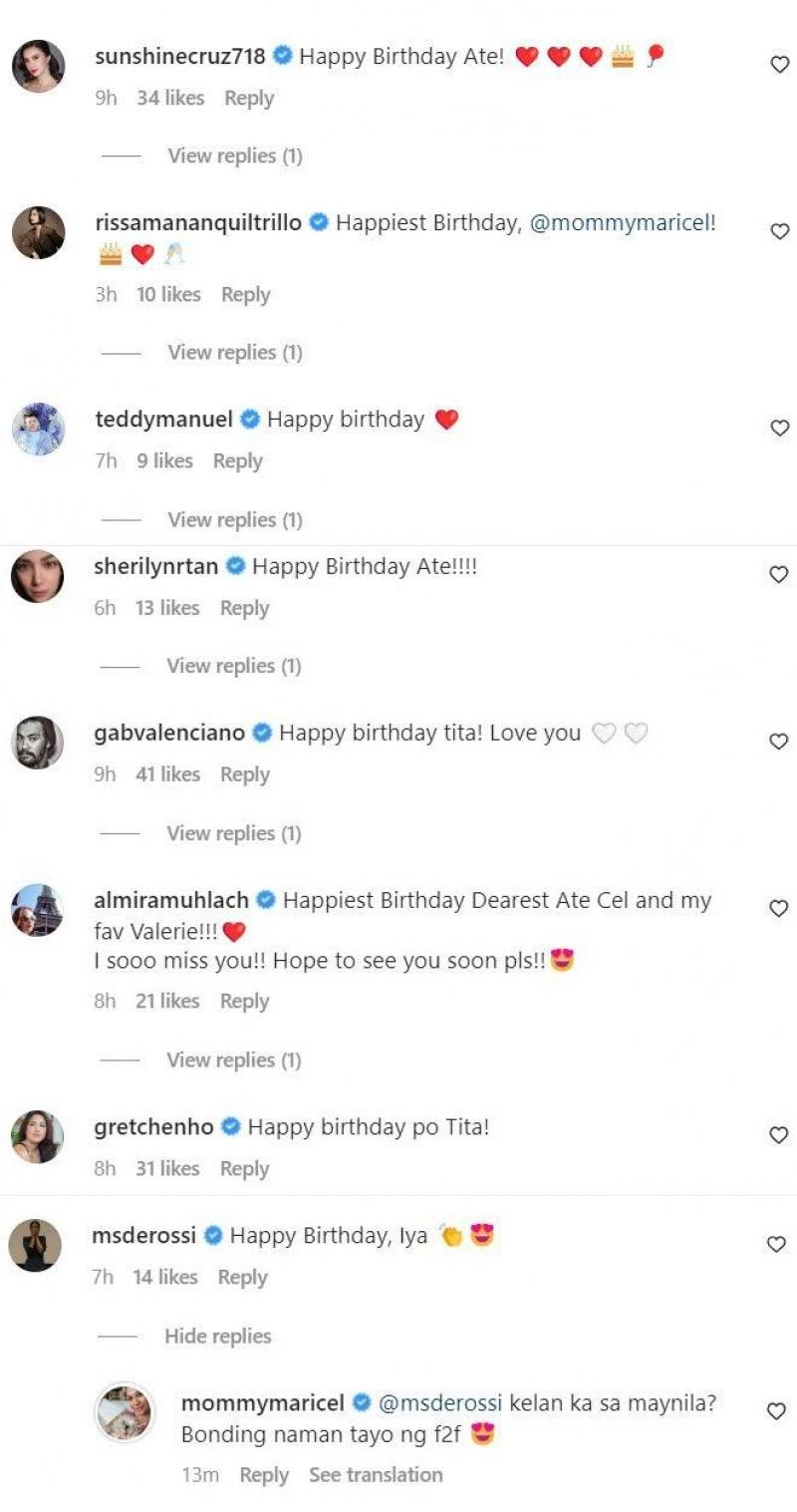The width and height of the screenshot is (797, 1512).
Task: Like gretchenho's comment
Action: pyautogui.click(x=780, y=1135)
